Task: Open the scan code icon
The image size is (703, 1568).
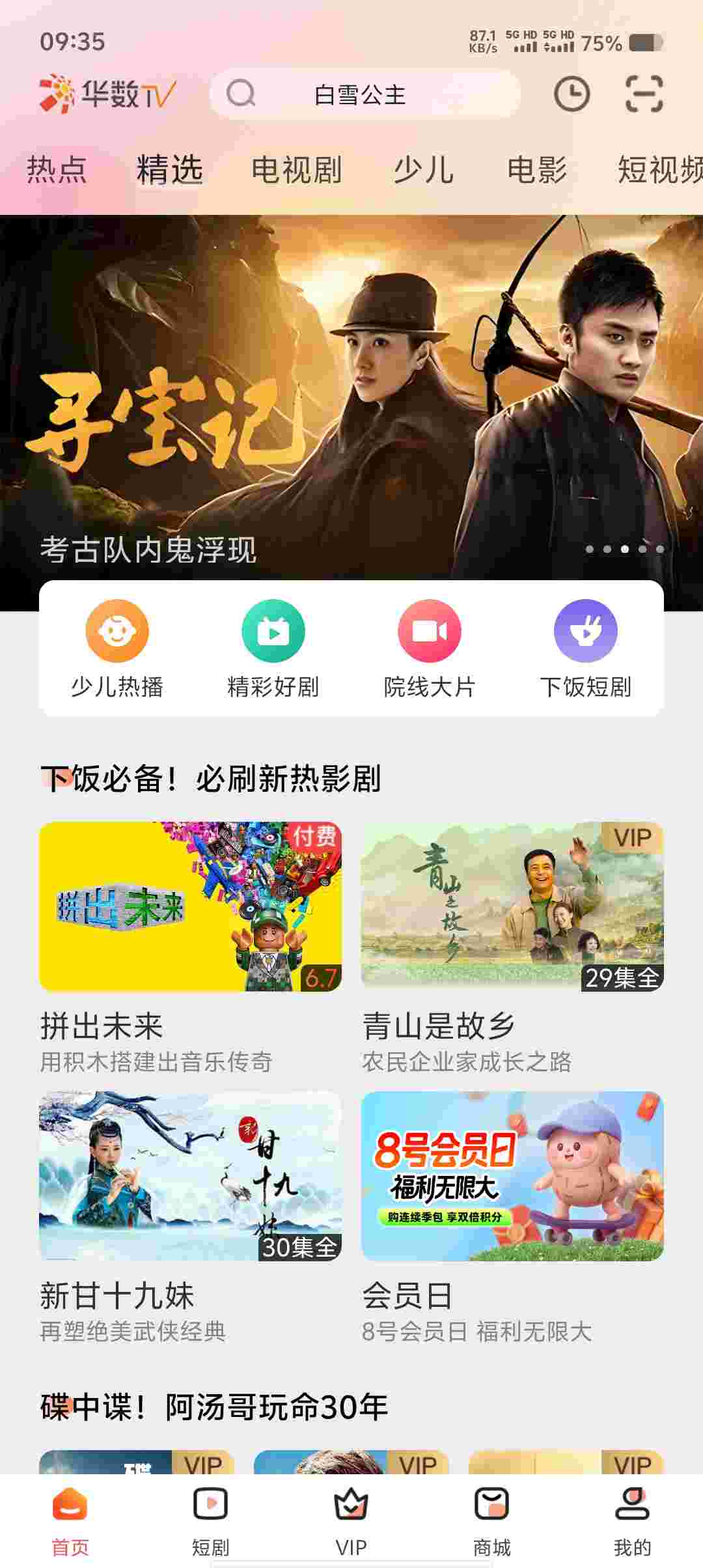Action: click(644, 94)
